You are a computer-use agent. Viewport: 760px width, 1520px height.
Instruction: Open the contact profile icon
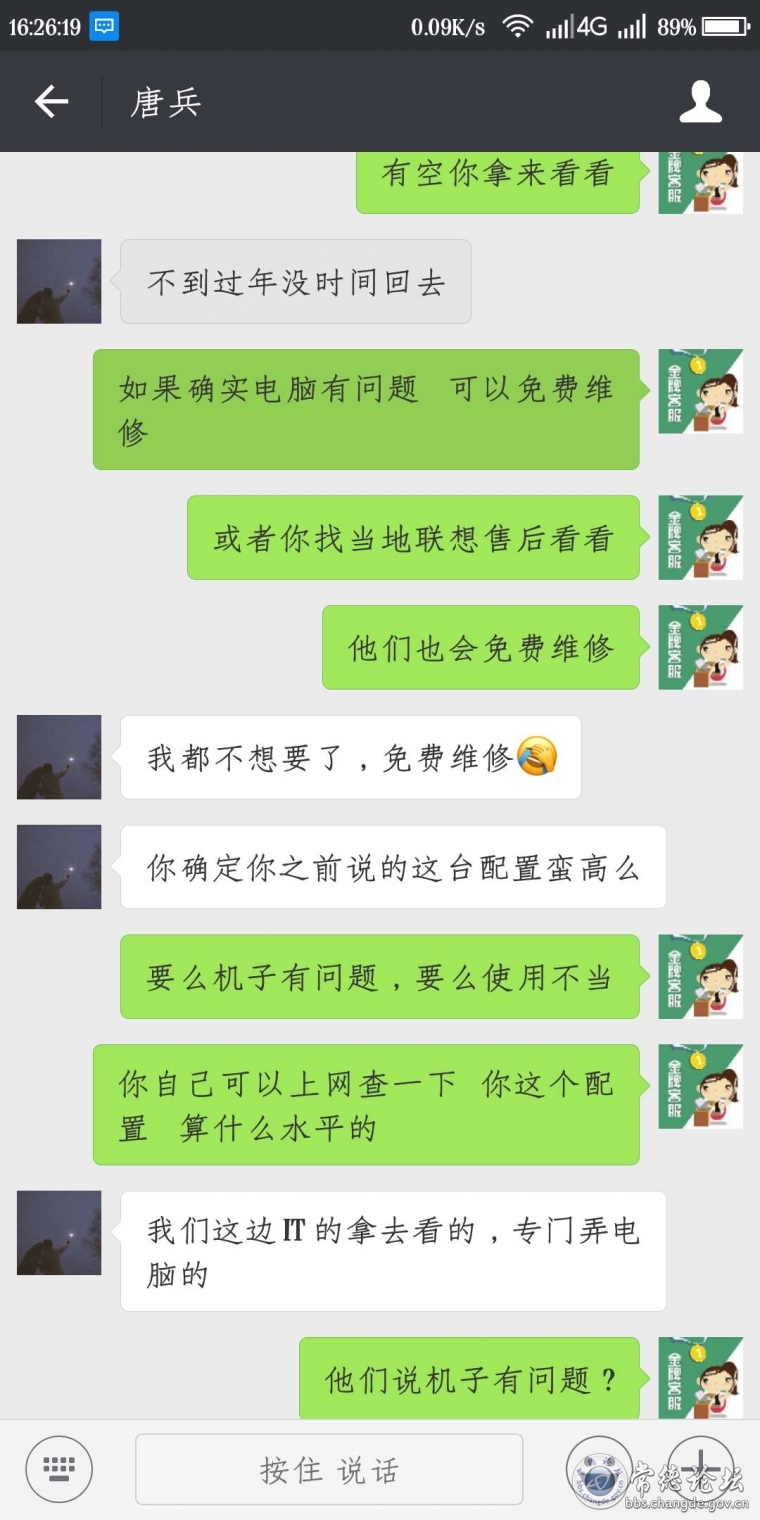pyautogui.click(x=700, y=102)
